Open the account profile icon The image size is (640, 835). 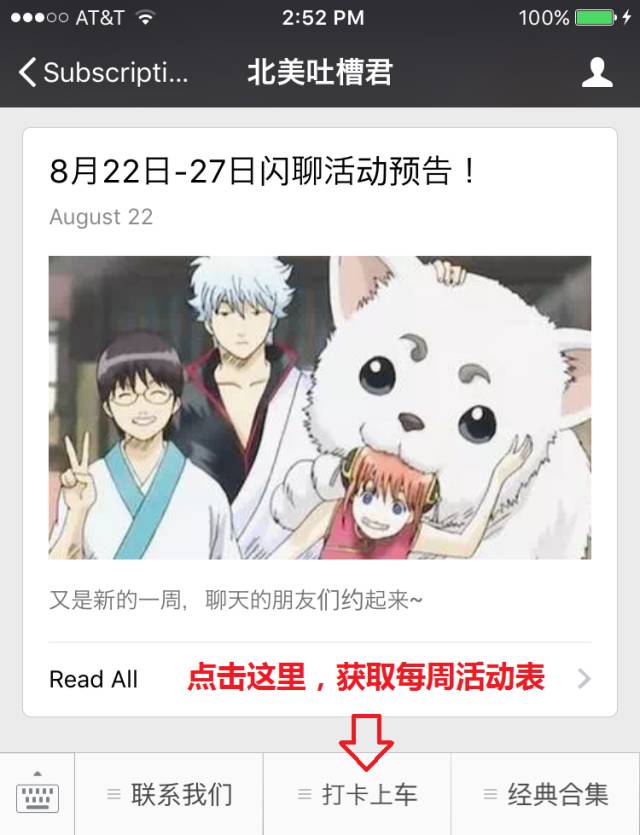[597, 72]
